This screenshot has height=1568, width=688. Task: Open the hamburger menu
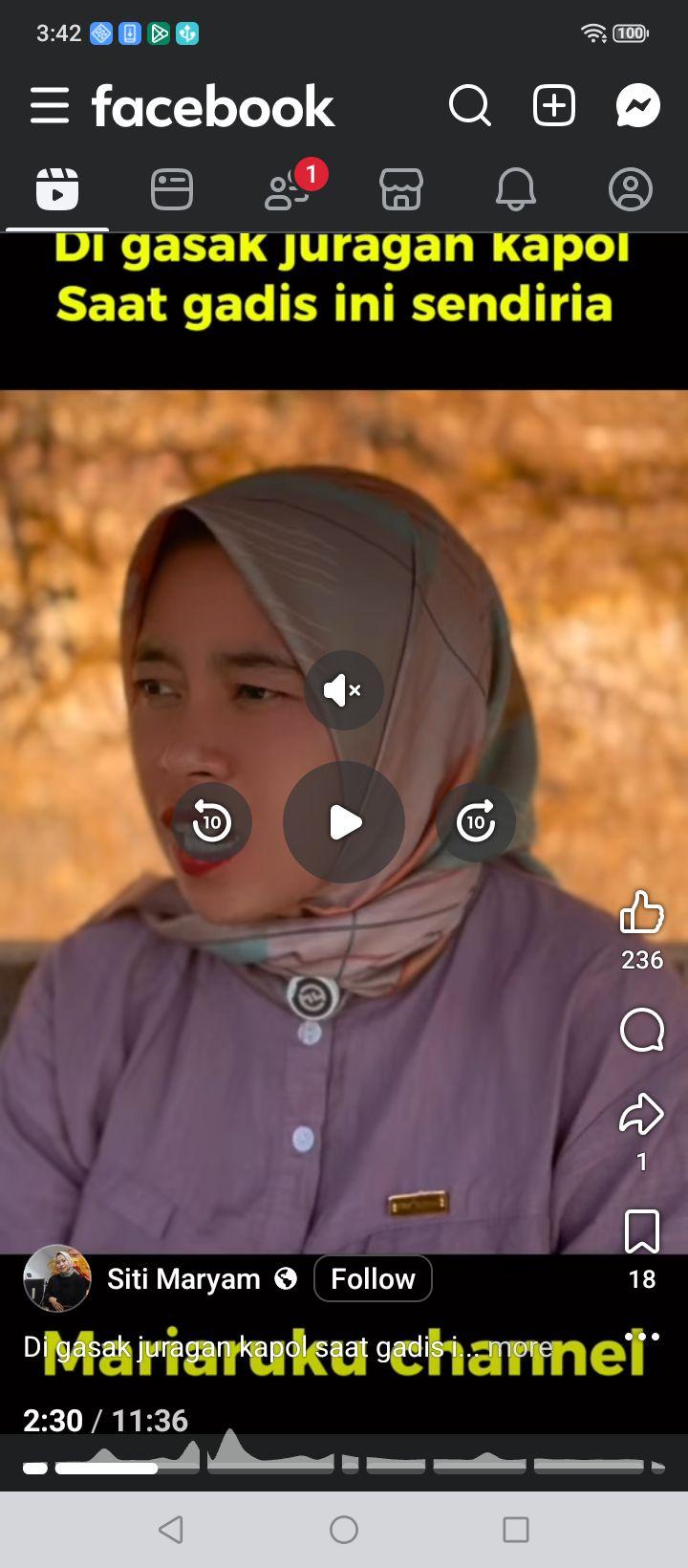(50, 105)
